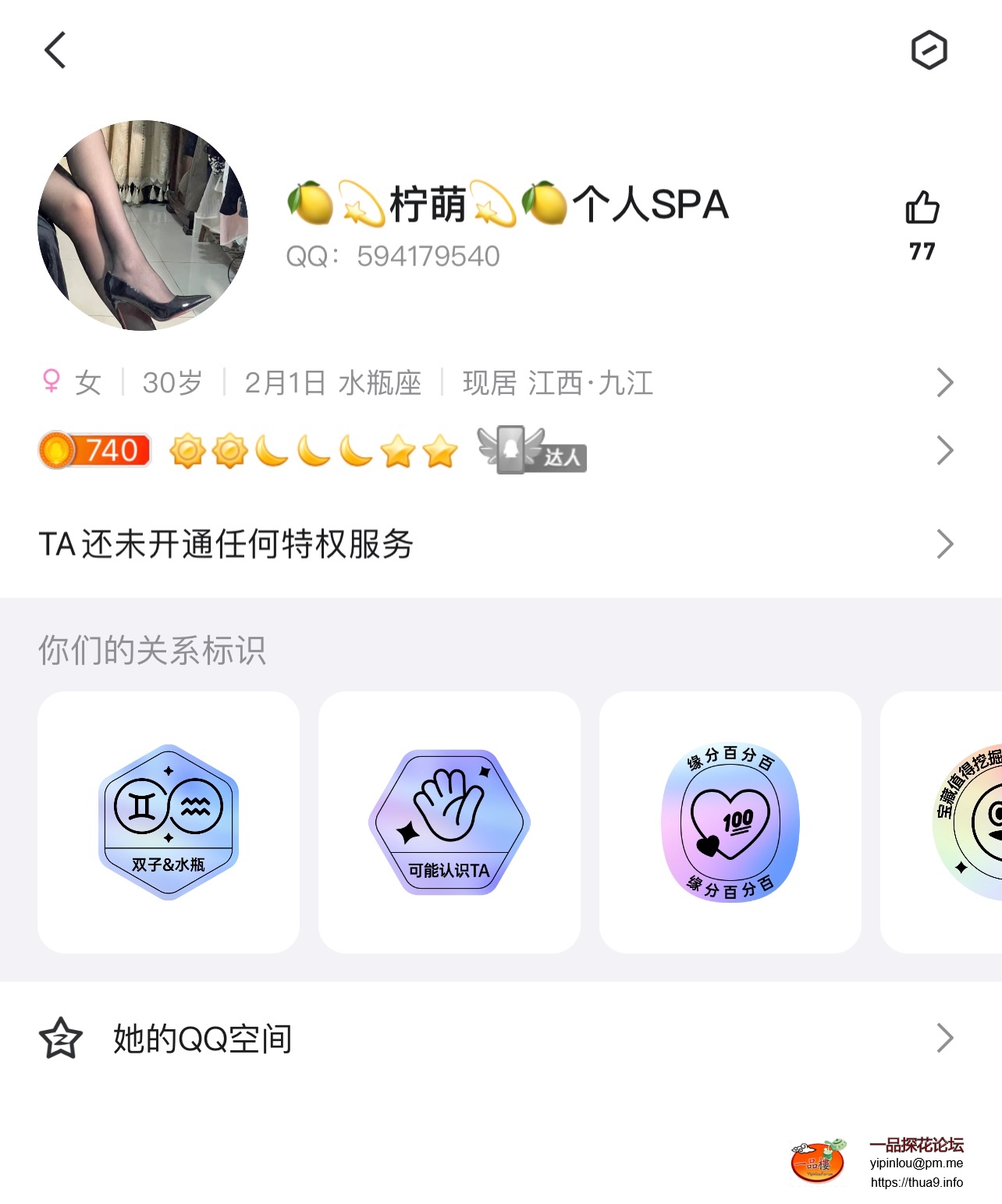Open the 缘分百分百 badge card
The width and height of the screenshot is (1002, 1204).
(730, 822)
